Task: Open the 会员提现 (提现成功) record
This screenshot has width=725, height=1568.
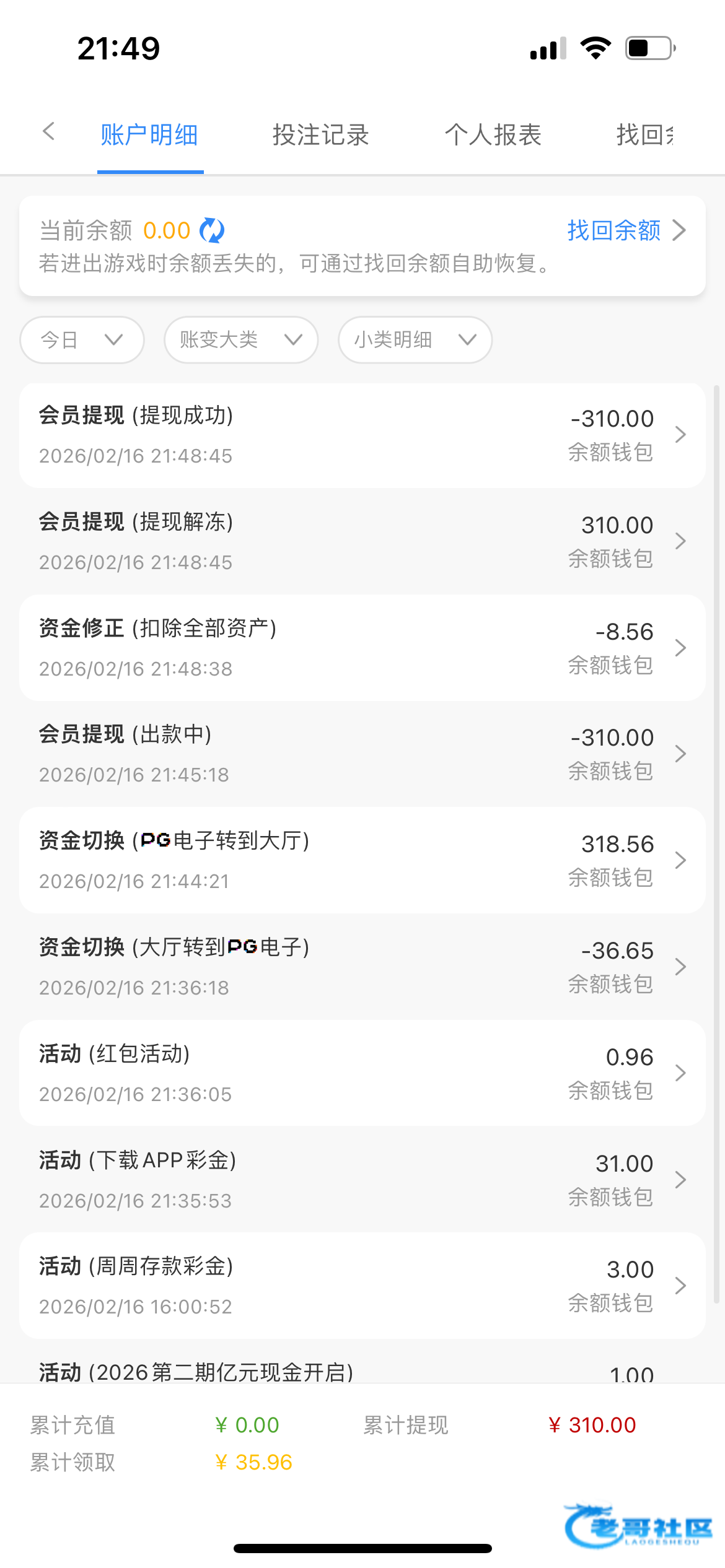Action: pyautogui.click(x=362, y=435)
